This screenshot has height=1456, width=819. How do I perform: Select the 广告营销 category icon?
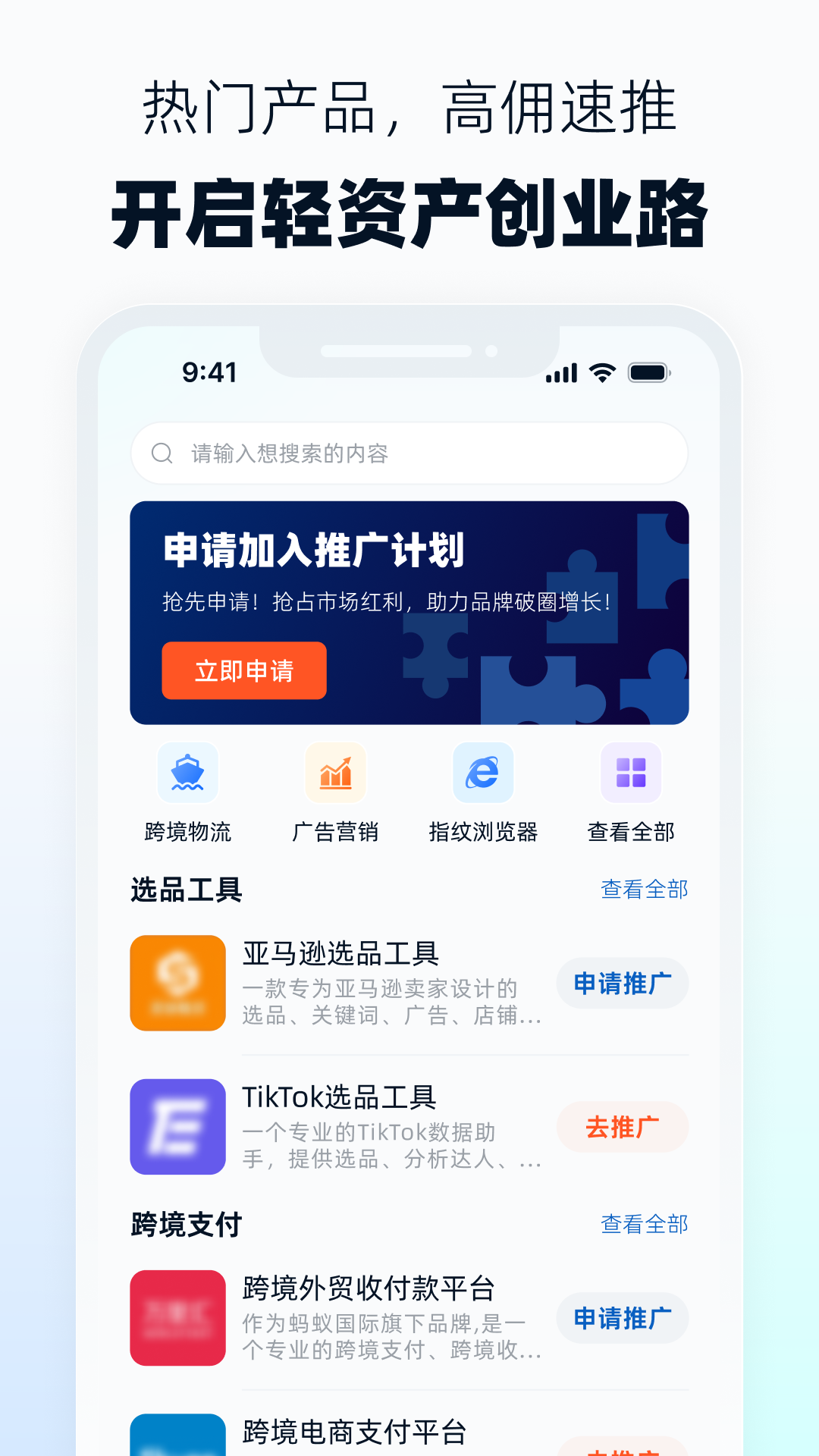tap(335, 773)
